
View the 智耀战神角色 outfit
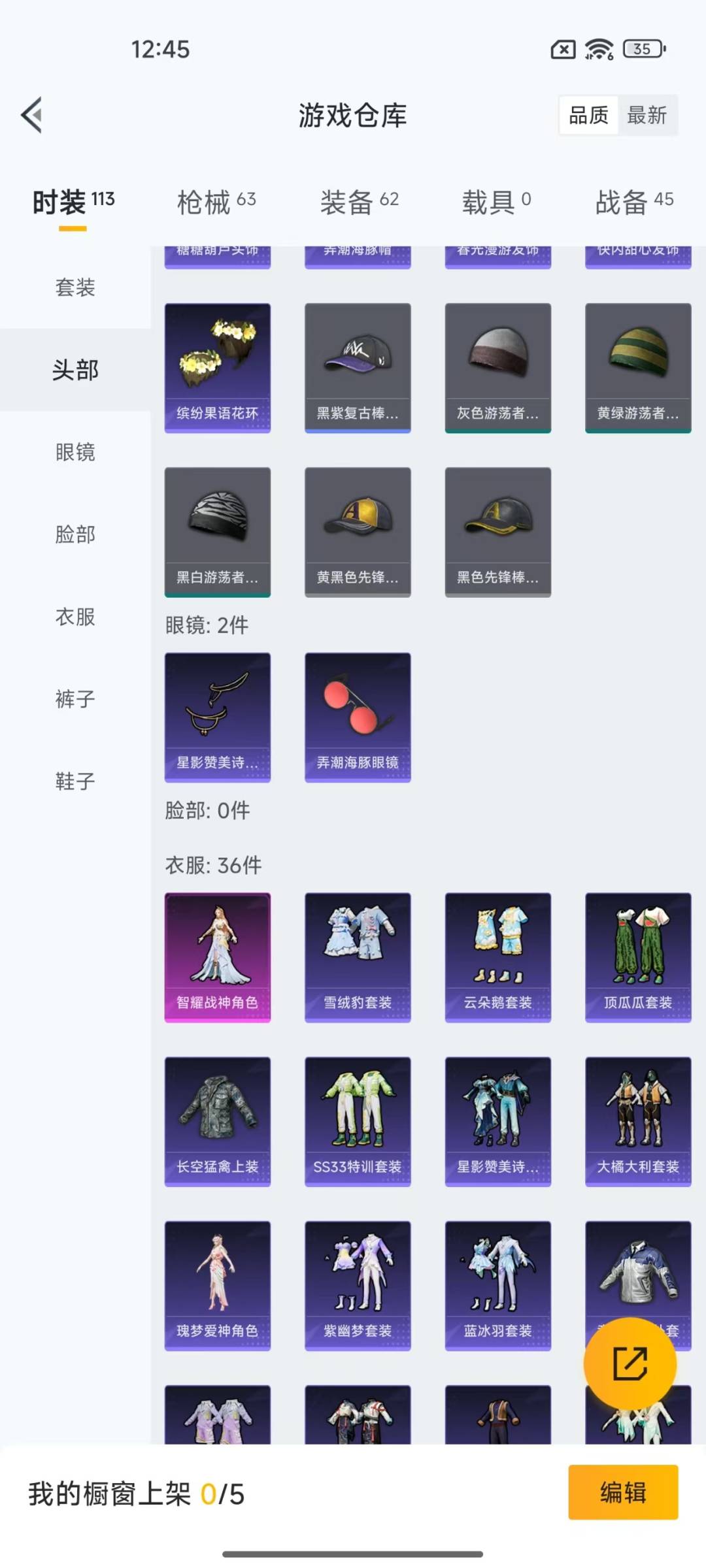tap(218, 958)
